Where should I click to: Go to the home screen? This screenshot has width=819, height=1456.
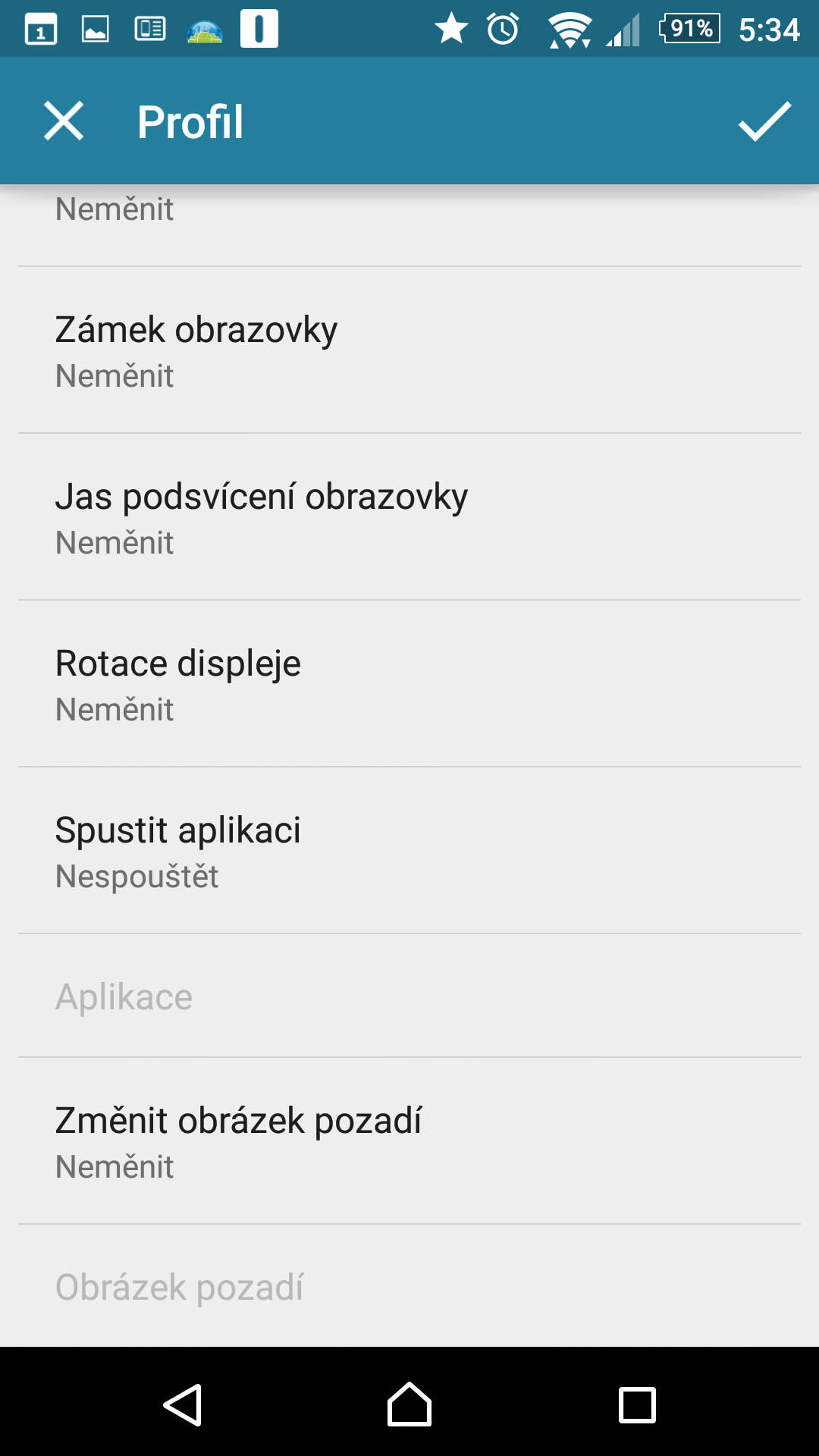(409, 1404)
